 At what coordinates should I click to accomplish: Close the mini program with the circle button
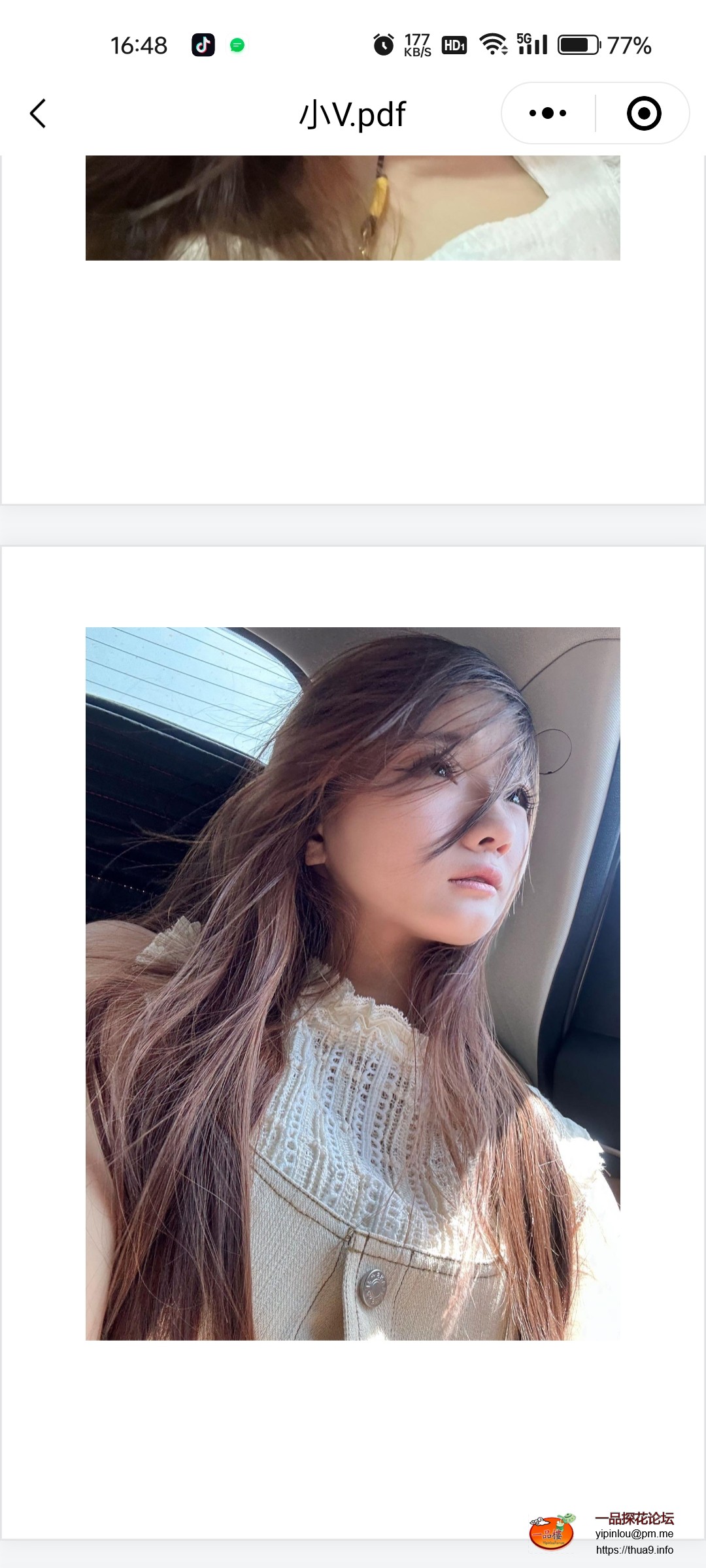[644, 114]
